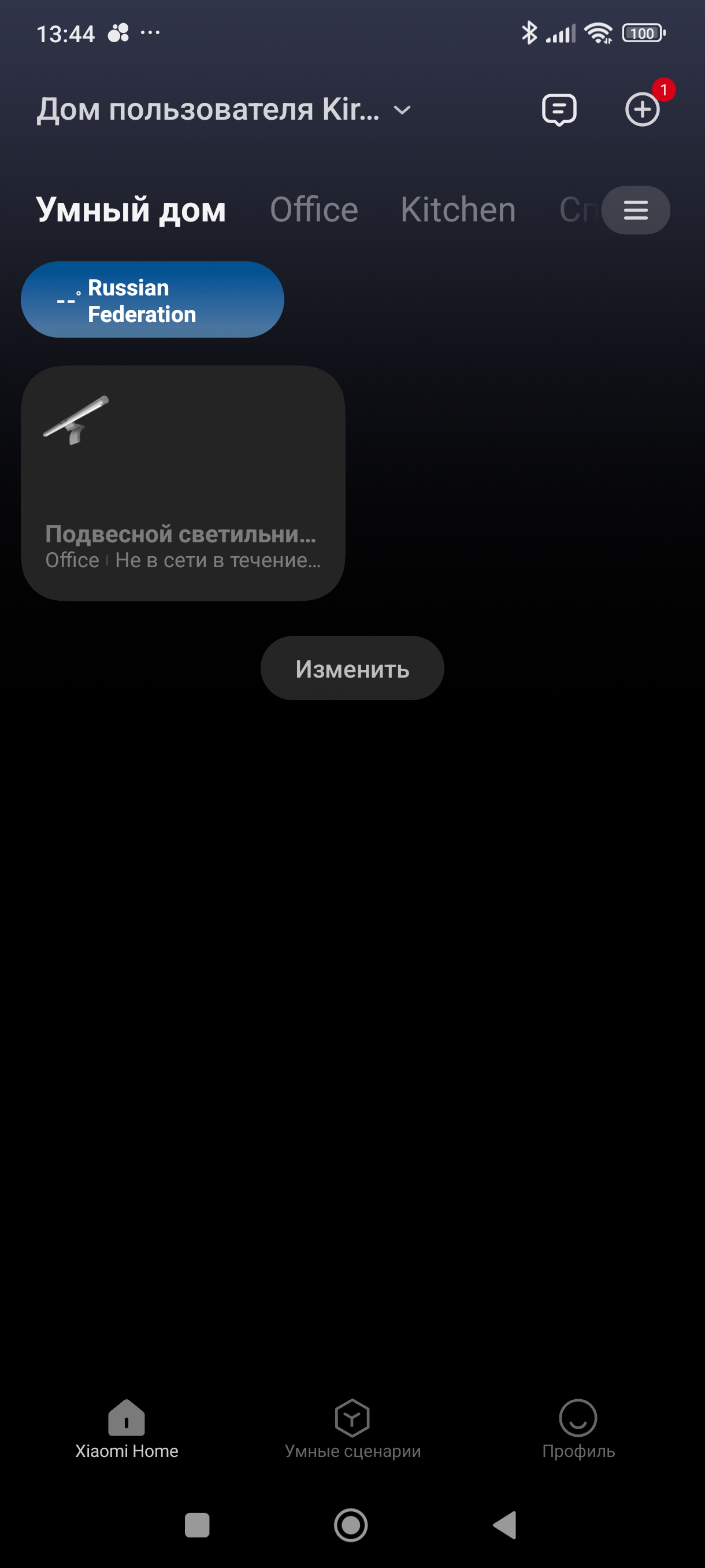Tap the Изменить button

352,668
